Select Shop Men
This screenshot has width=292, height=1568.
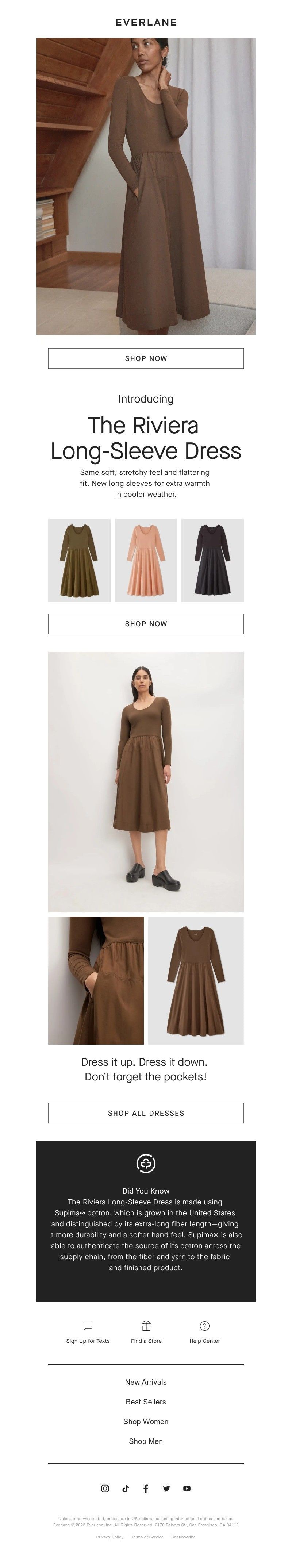click(x=146, y=1441)
